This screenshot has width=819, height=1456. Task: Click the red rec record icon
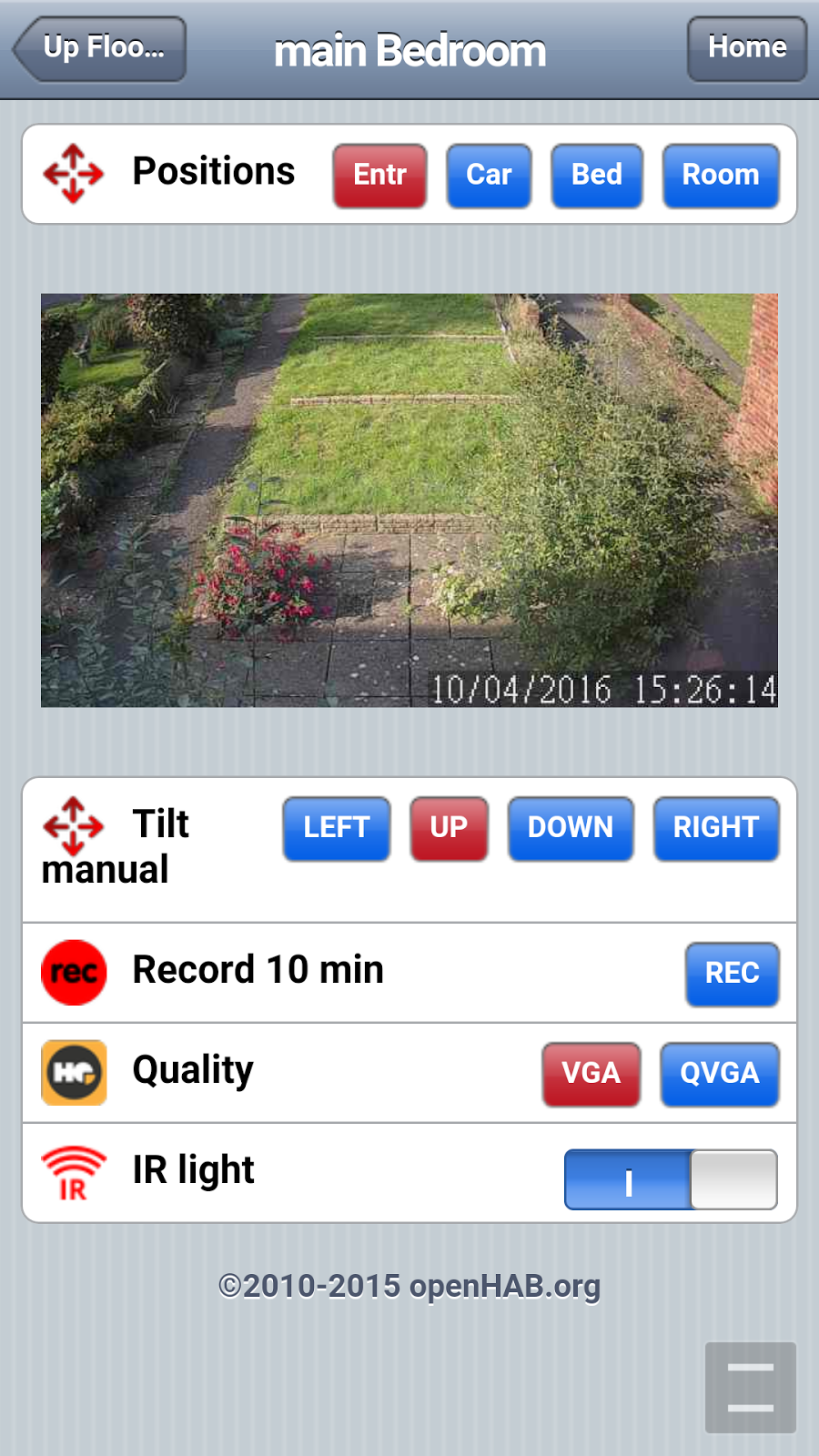(74, 972)
